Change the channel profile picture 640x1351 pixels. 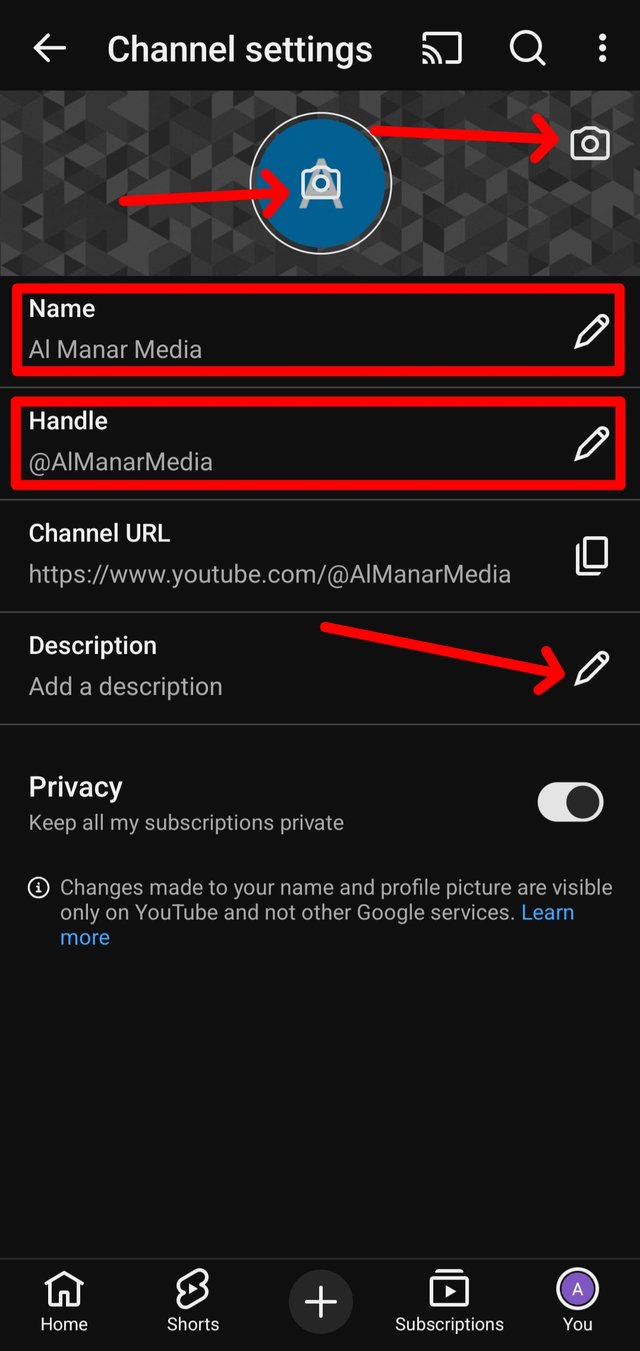(x=320, y=183)
